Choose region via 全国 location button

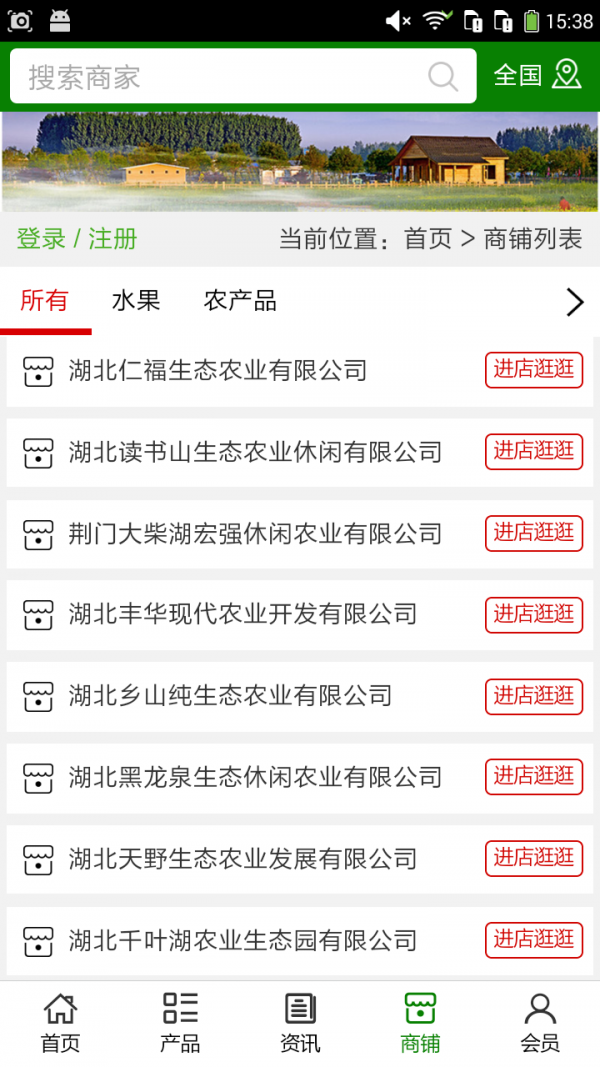pos(537,75)
